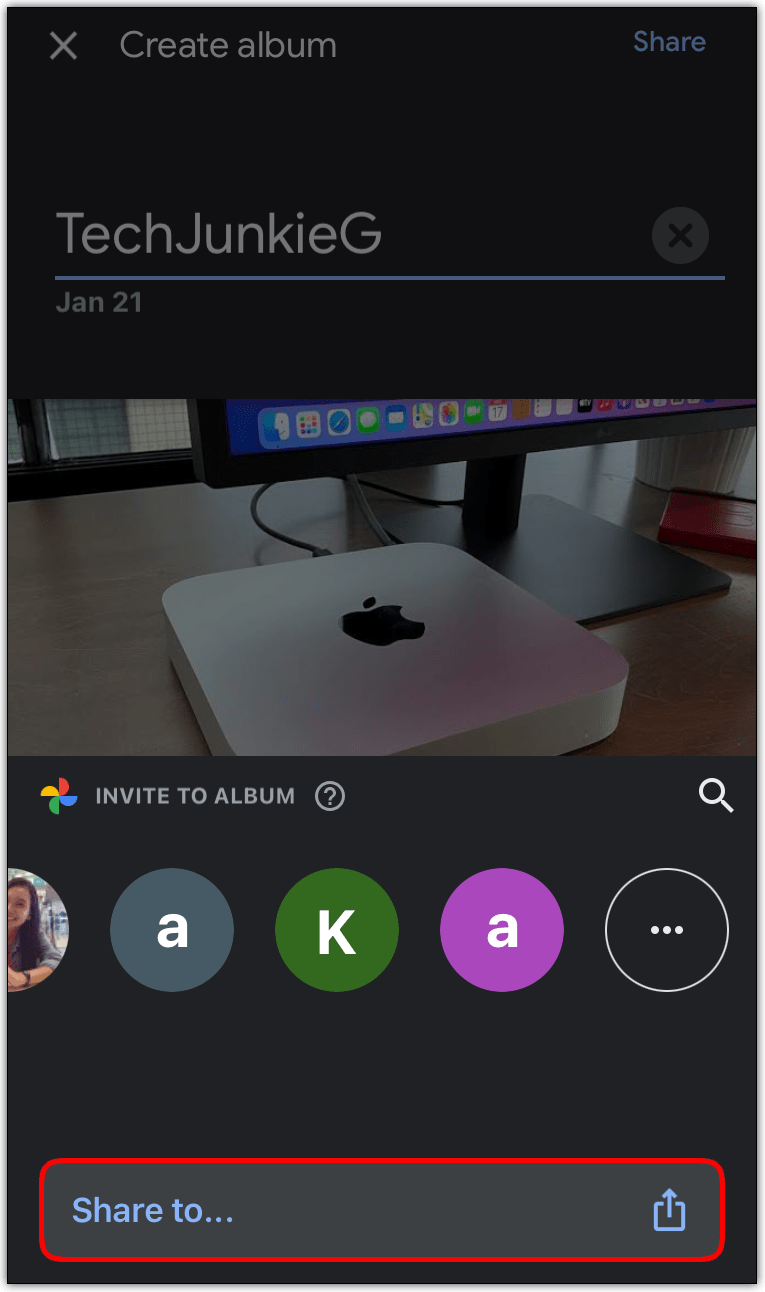
Task: Invite the grey 'a' contact
Action: click(x=172, y=930)
